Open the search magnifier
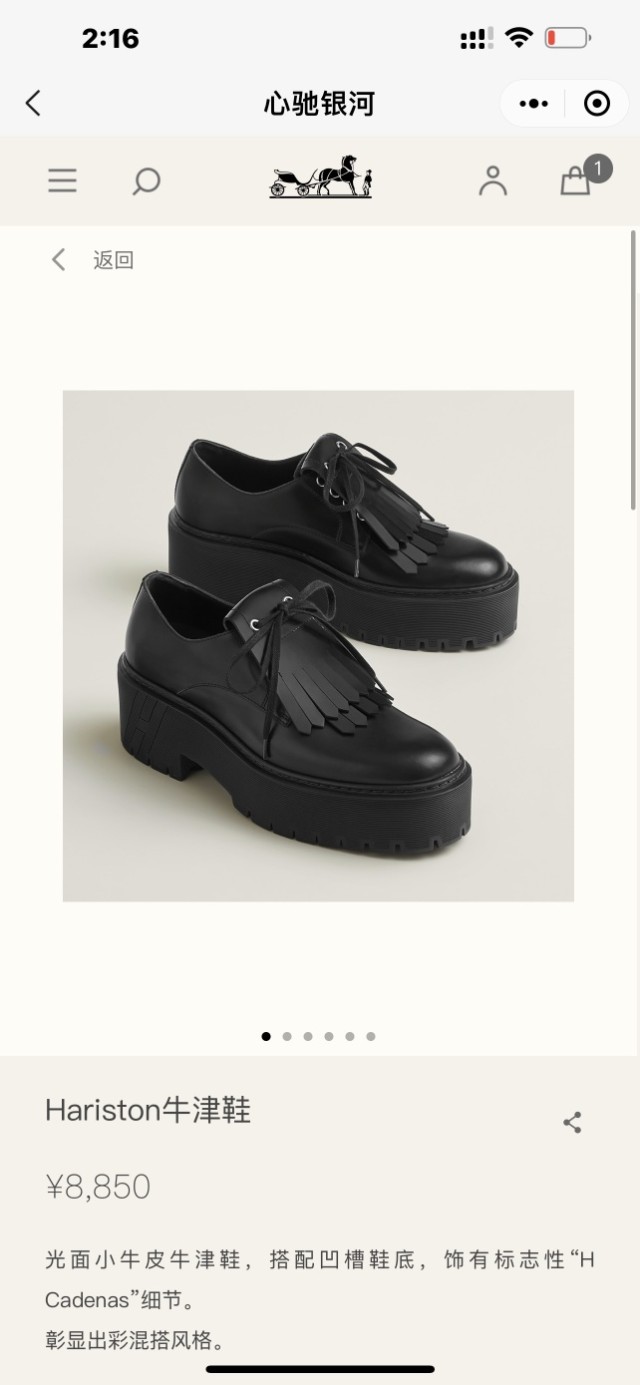 click(146, 181)
